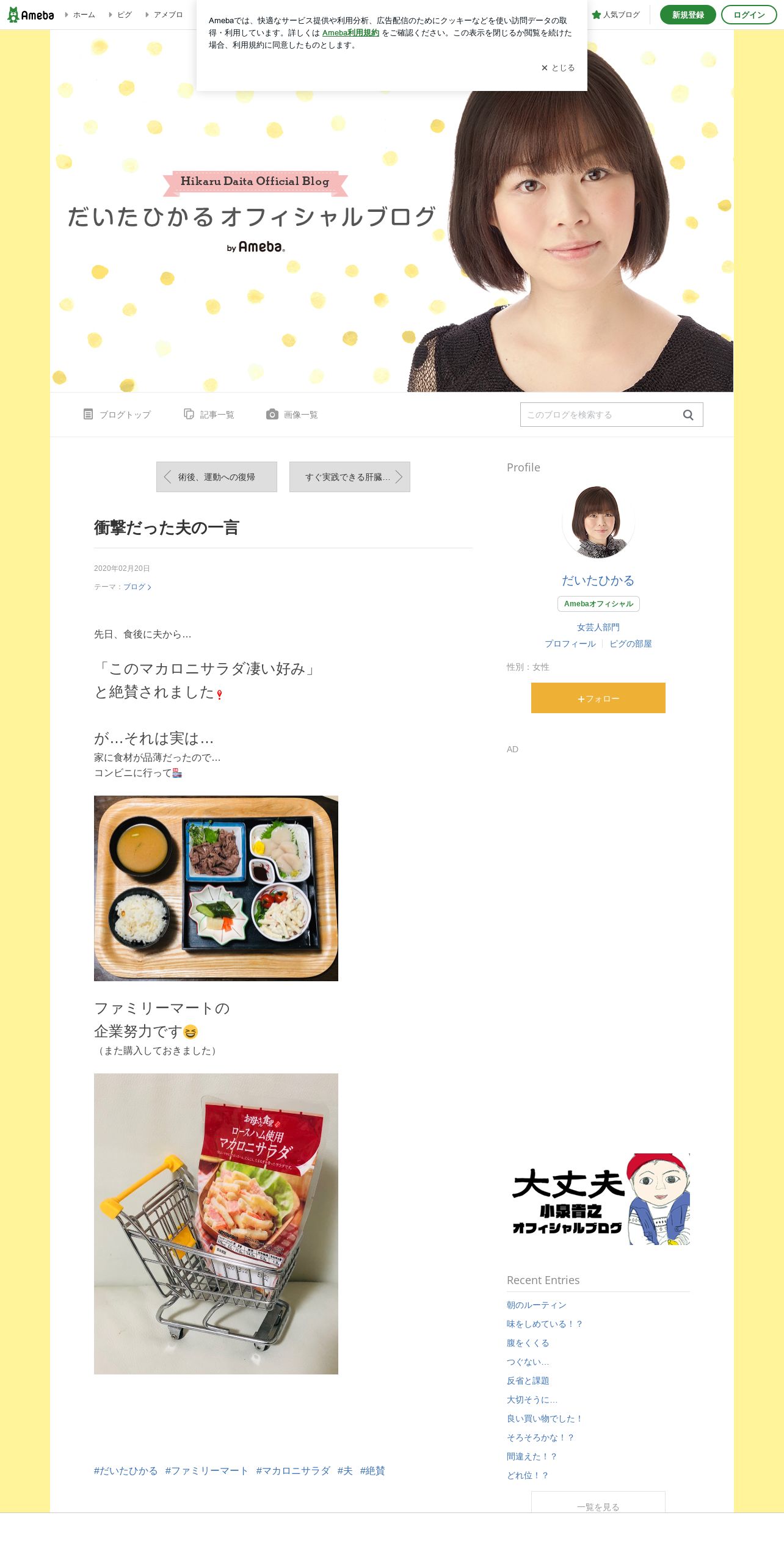Viewport: 784px width, 1568px height.
Task: Open the プロフィール link
Action: point(570,644)
